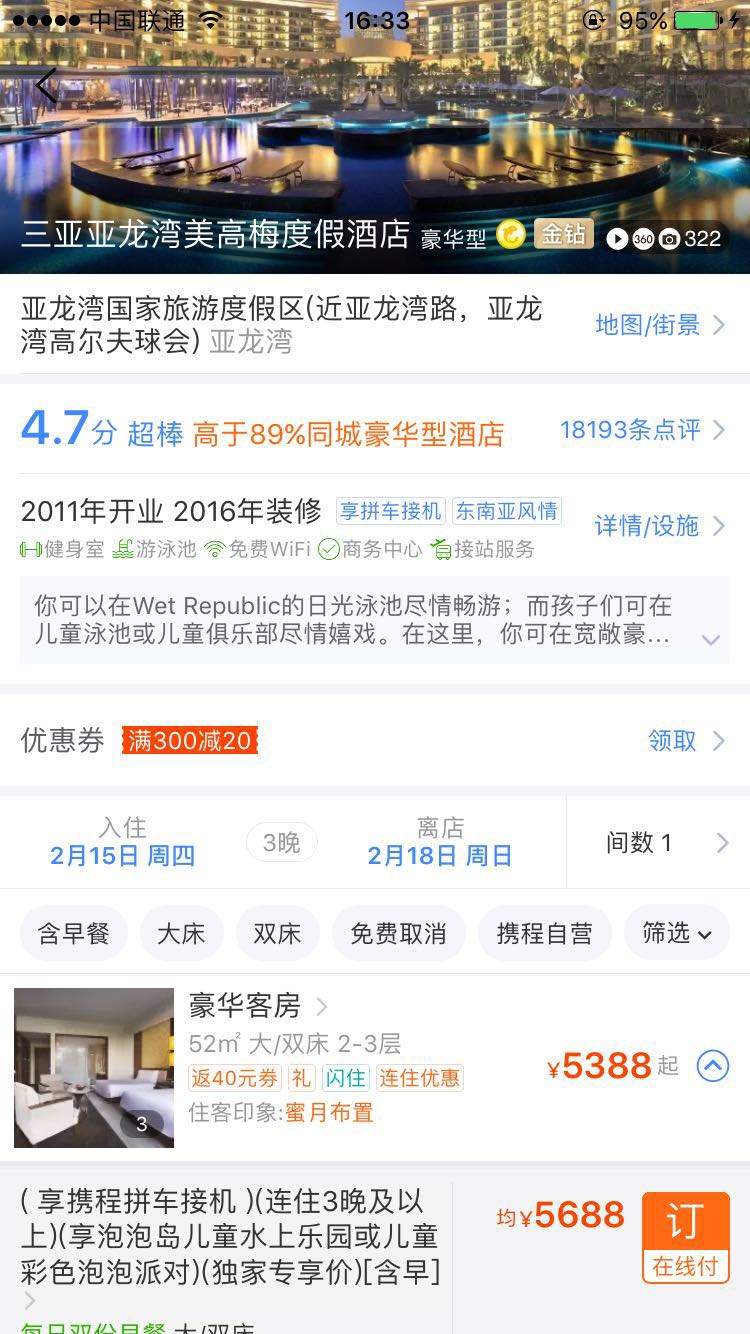Change room count 间数 1
The width and height of the screenshot is (750, 1334).
pos(658,843)
